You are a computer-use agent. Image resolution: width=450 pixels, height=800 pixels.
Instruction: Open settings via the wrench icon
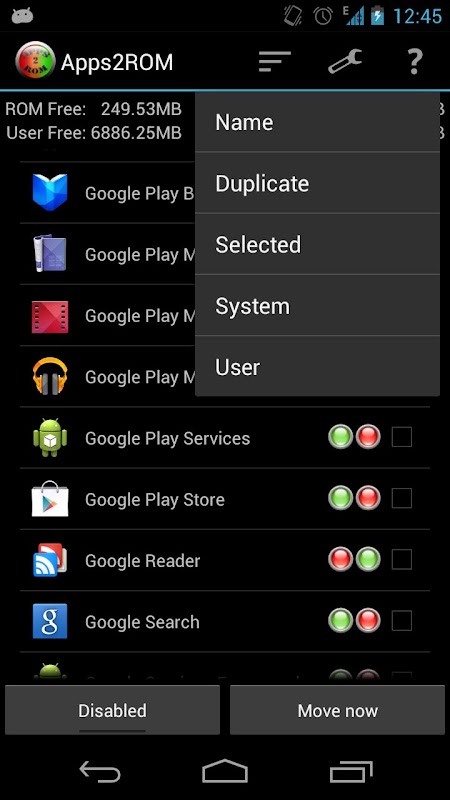click(345, 62)
